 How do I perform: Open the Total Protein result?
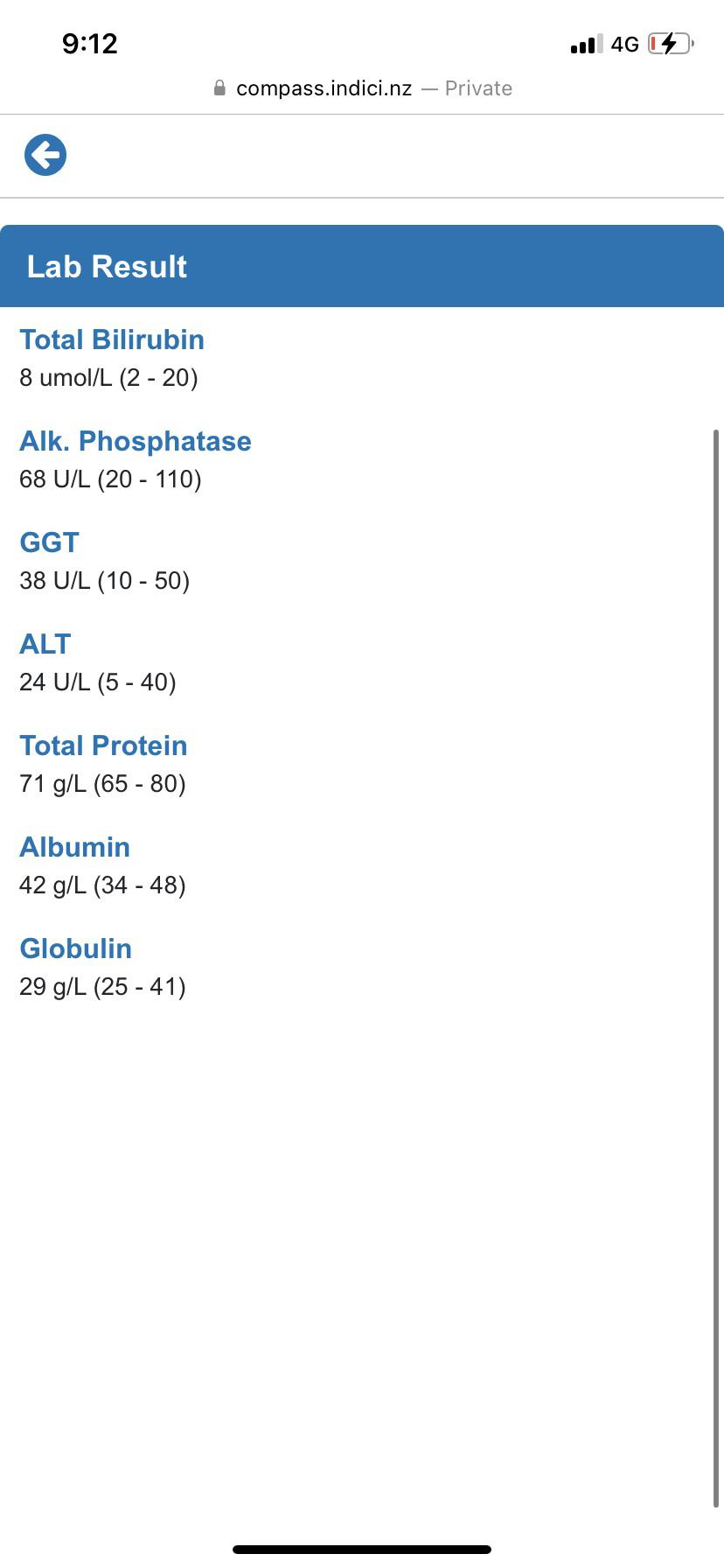tap(103, 745)
